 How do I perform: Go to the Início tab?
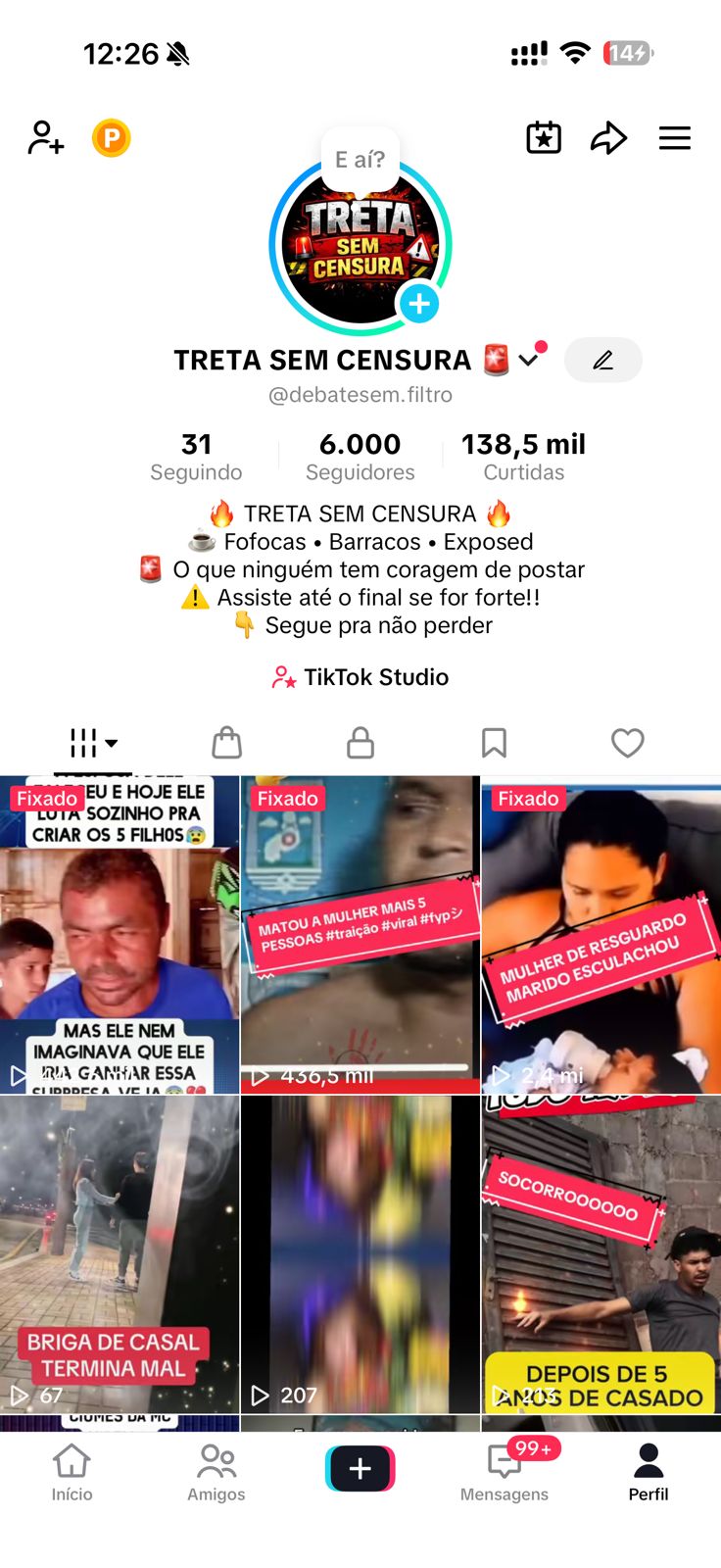coord(72,1471)
